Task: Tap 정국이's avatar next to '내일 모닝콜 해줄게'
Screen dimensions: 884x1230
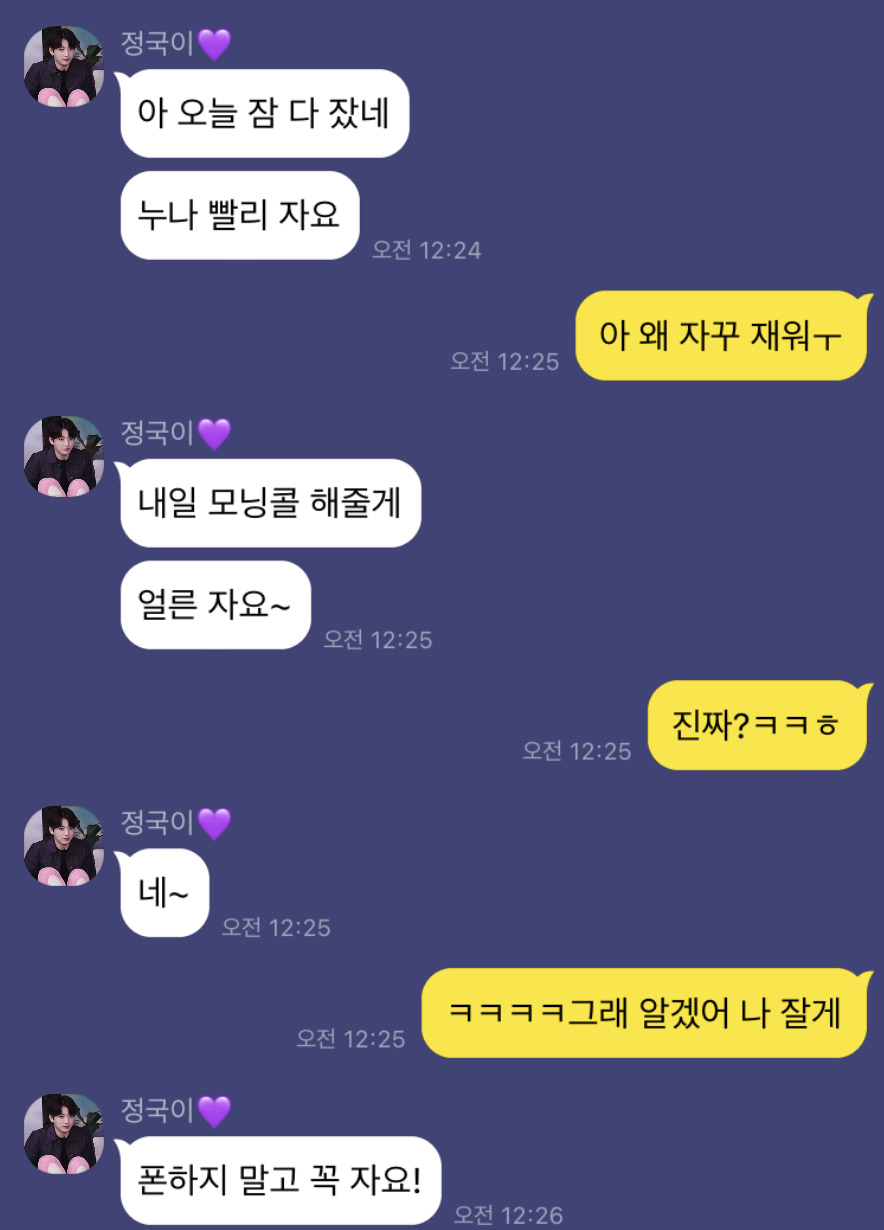Action: click(64, 457)
